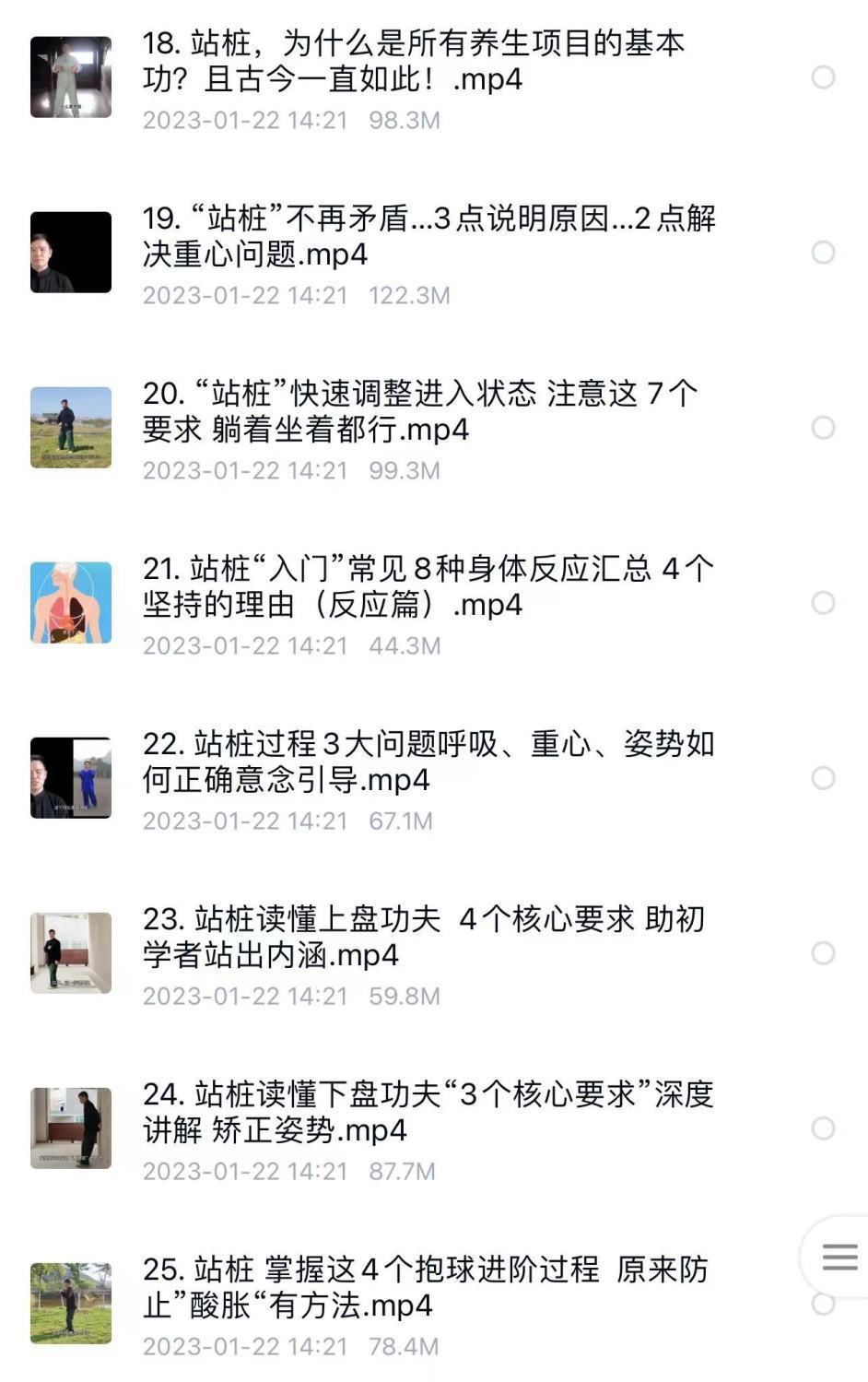The image size is (868, 1382).
Task: Select the circle for video 19
Action: coord(823,253)
